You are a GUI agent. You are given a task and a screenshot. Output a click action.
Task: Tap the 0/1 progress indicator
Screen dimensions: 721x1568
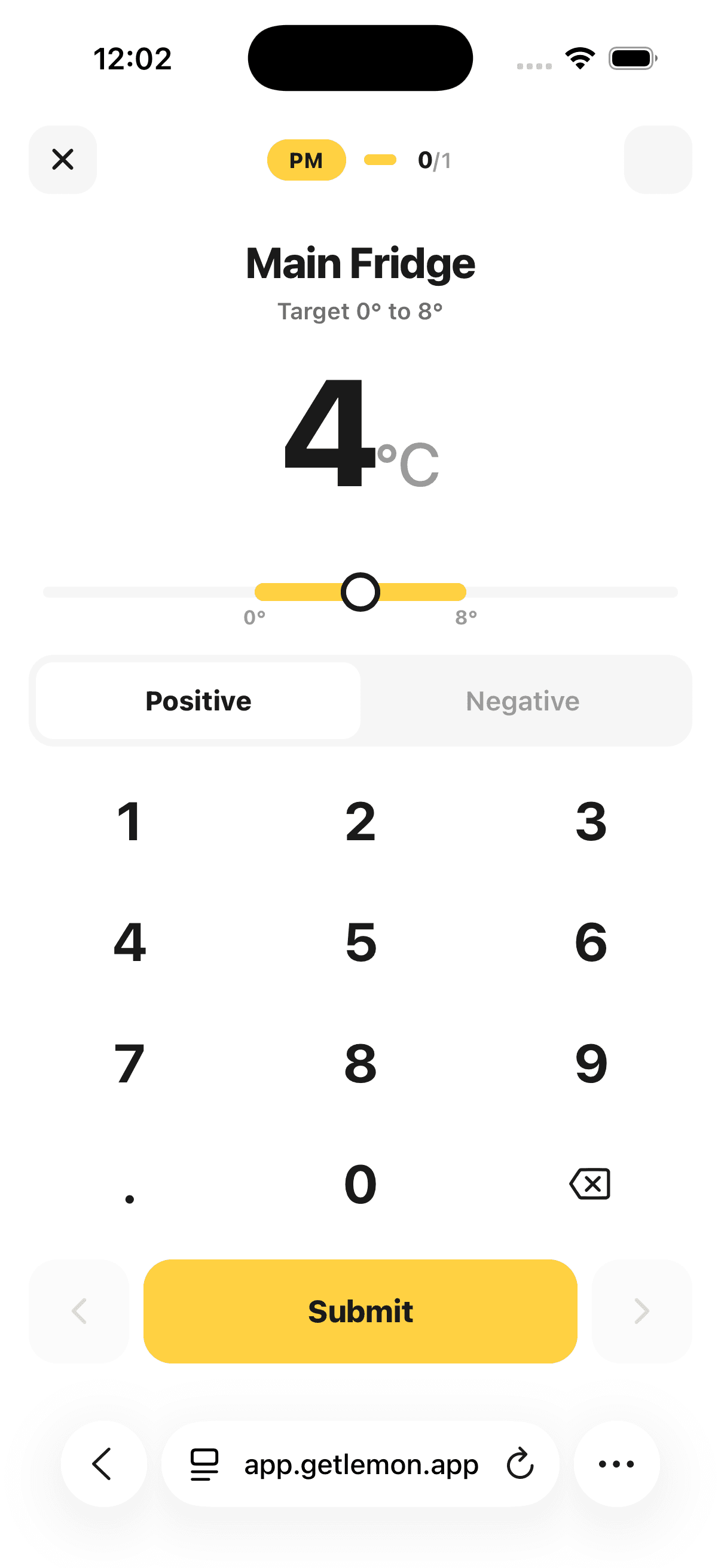pos(433,160)
